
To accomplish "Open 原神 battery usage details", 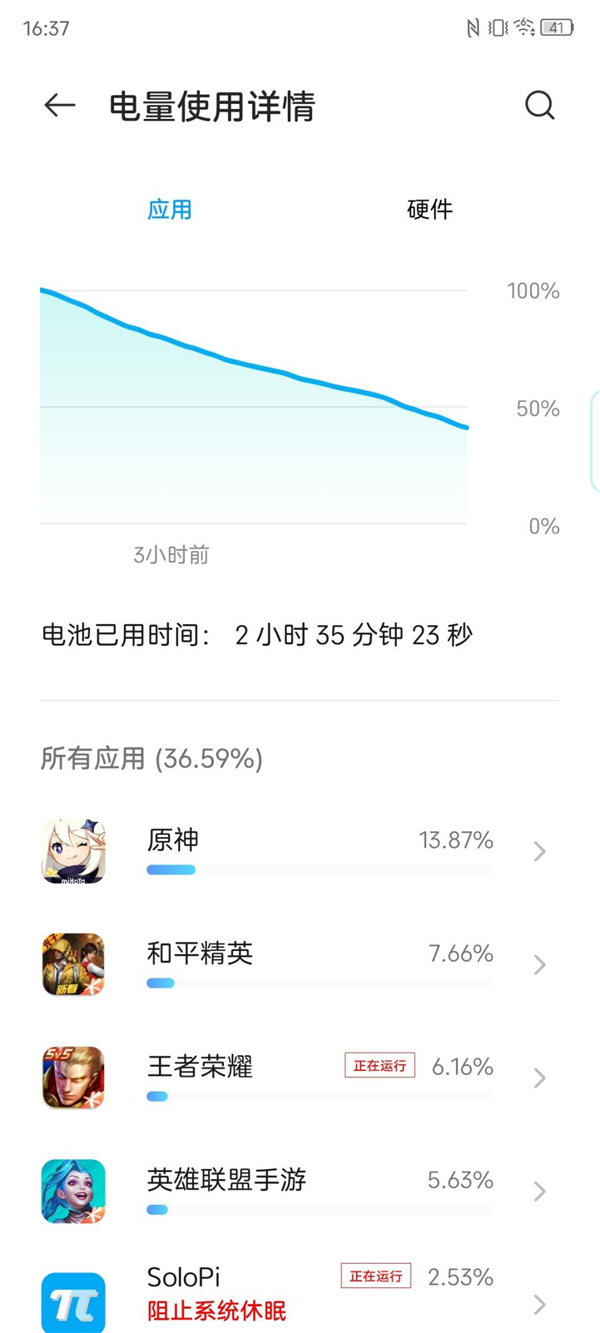I will tap(300, 851).
